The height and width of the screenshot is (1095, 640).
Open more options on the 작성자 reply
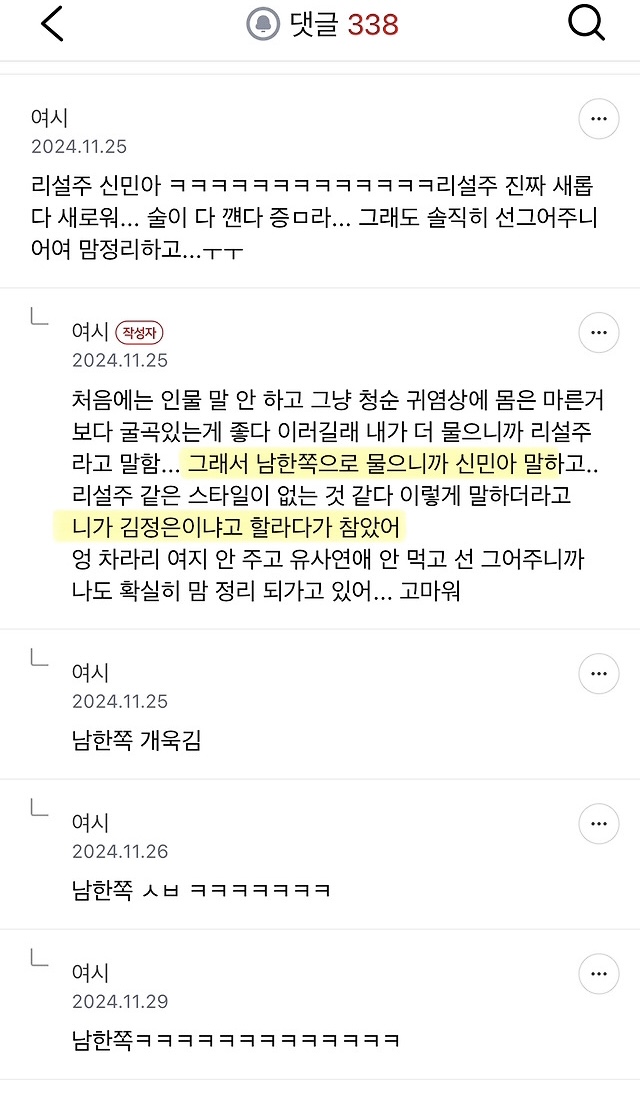599,331
